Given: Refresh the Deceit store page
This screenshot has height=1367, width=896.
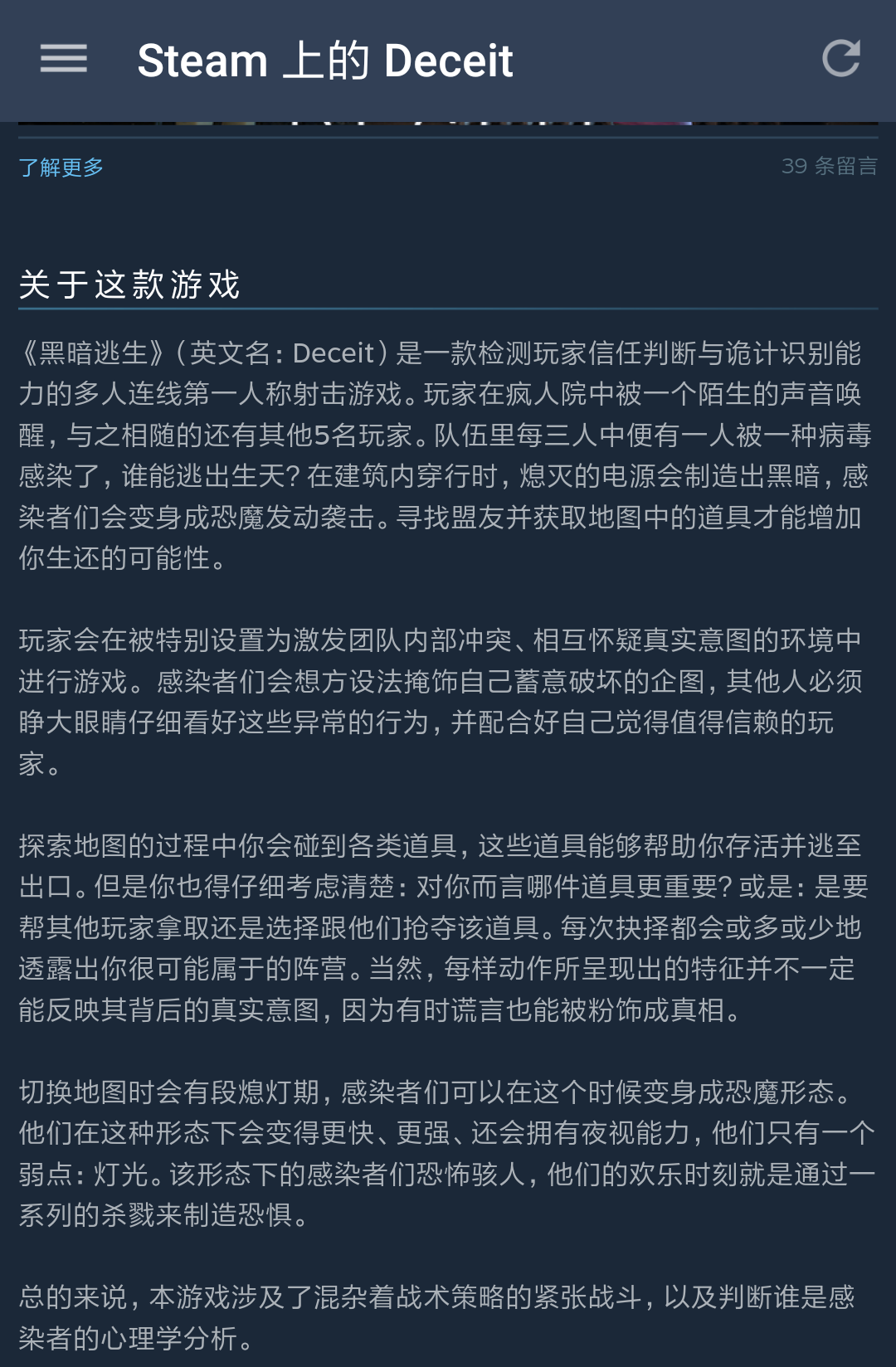Looking at the screenshot, I should pyautogui.click(x=840, y=59).
